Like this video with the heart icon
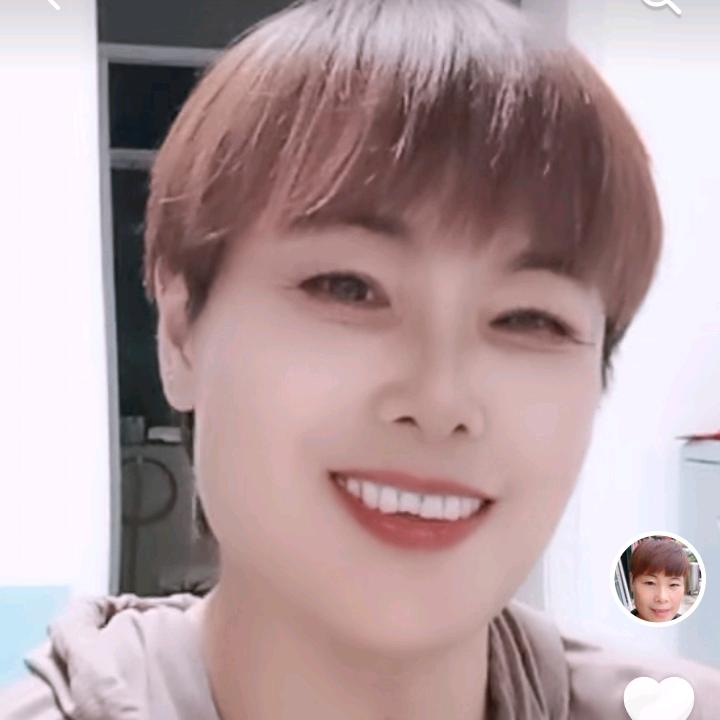The image size is (720, 720). coord(658,699)
